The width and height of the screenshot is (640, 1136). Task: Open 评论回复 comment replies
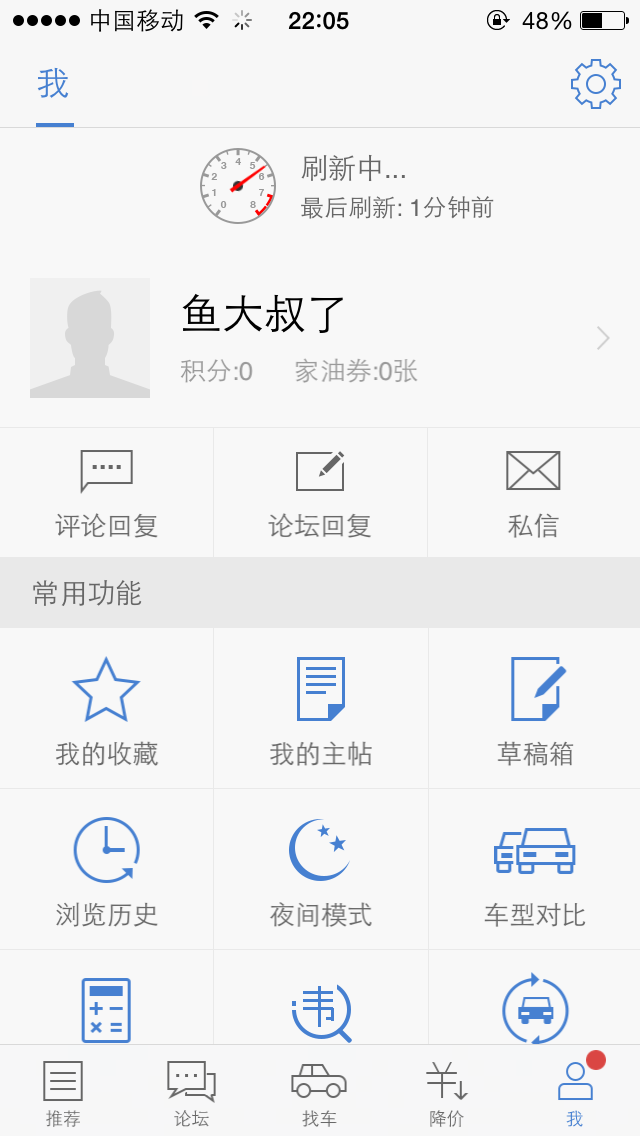tap(107, 493)
